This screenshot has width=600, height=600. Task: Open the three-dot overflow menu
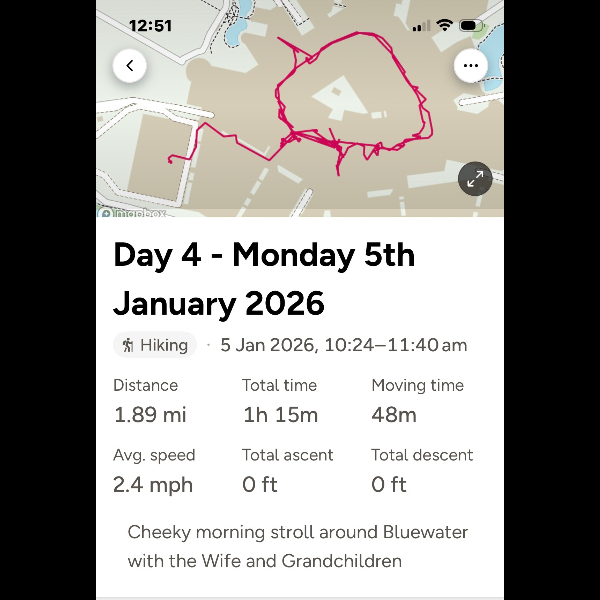point(470,66)
